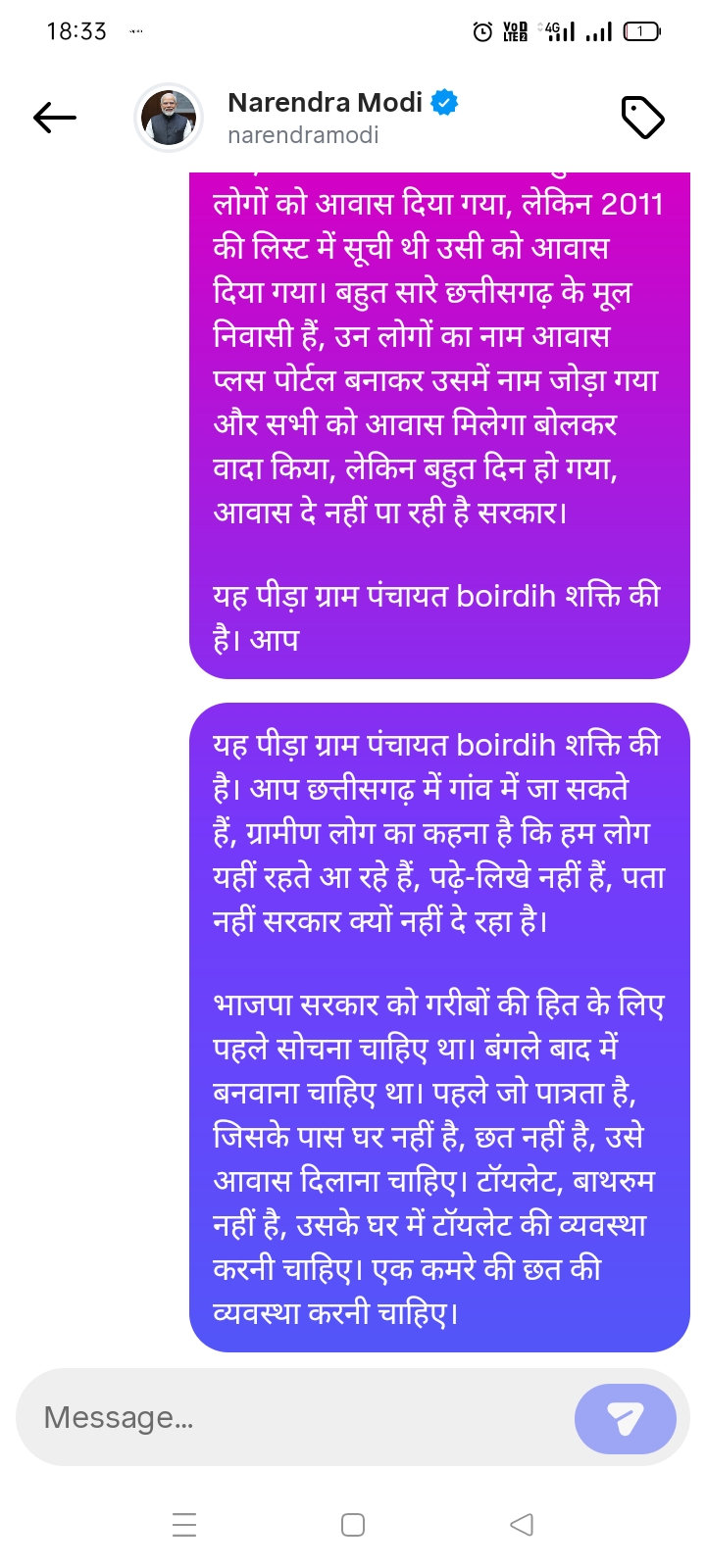The width and height of the screenshot is (706, 1568).
Task: Open the narendramodi account name header
Action: [x=327, y=117]
